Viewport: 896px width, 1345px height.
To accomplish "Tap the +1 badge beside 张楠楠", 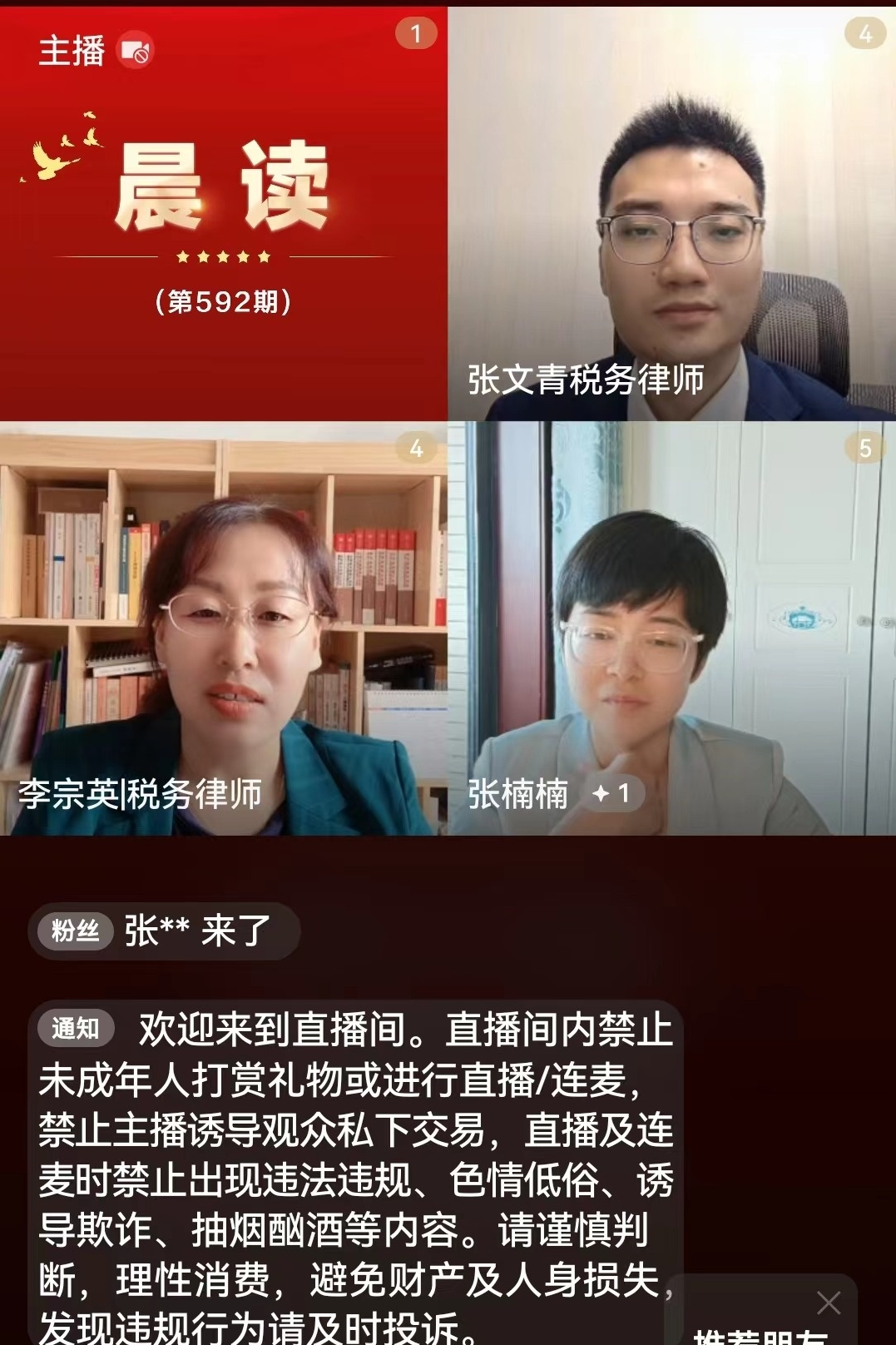I will coord(611,793).
